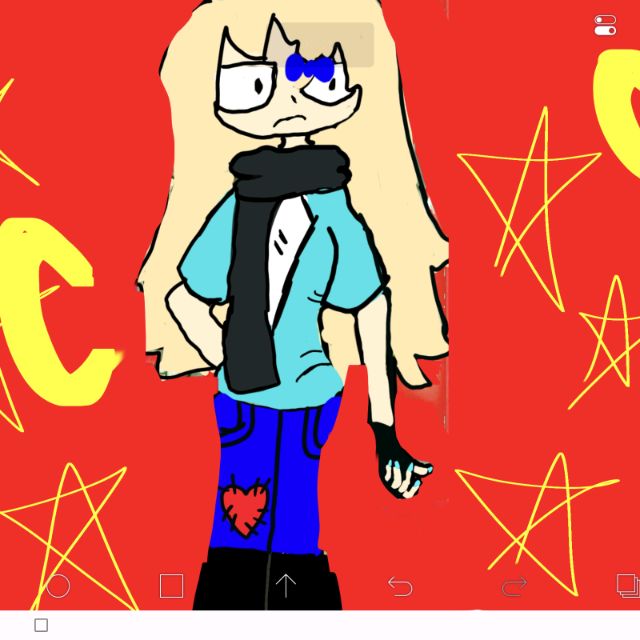This screenshot has width=640, height=640.
Task: Redo the last undone stroke
Action: tap(513, 586)
